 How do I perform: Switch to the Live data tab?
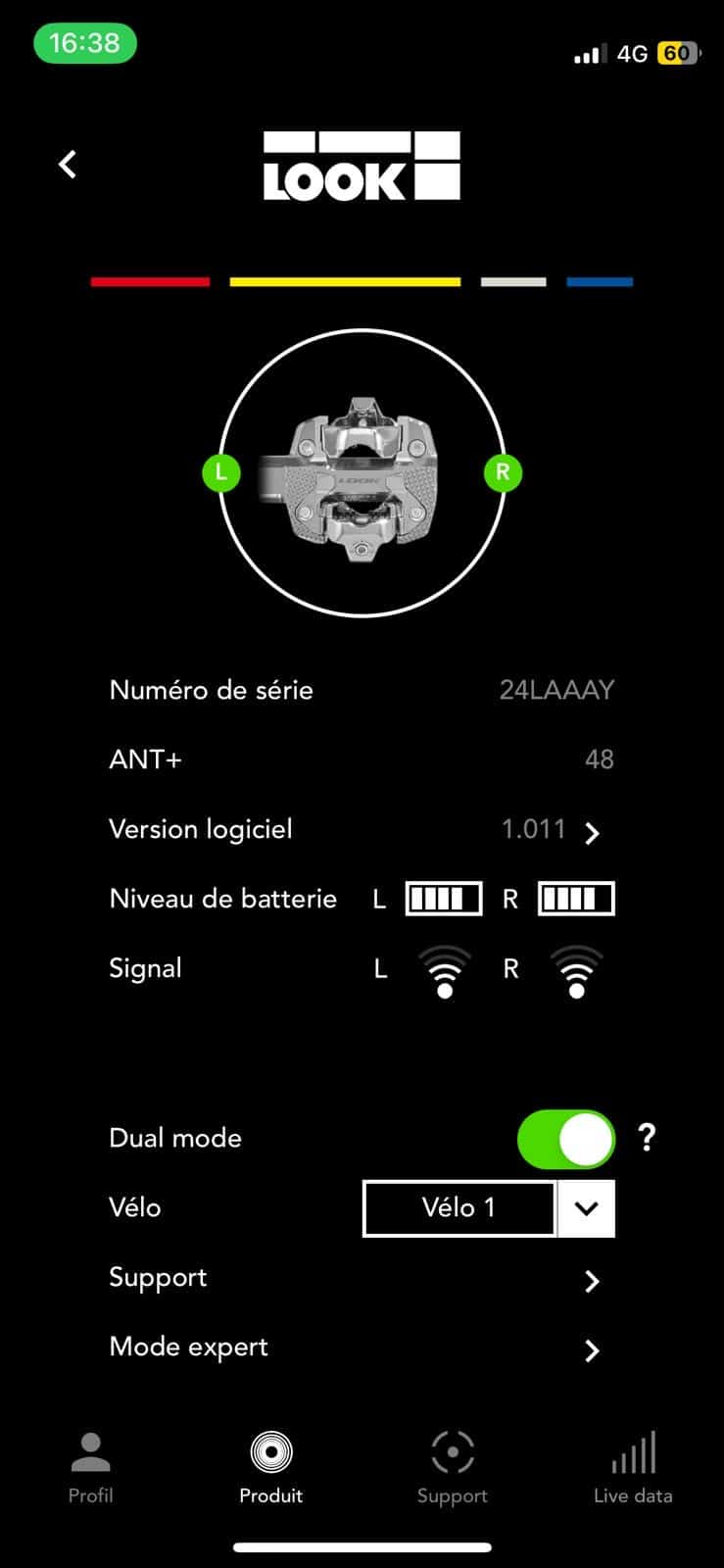pos(633,1466)
